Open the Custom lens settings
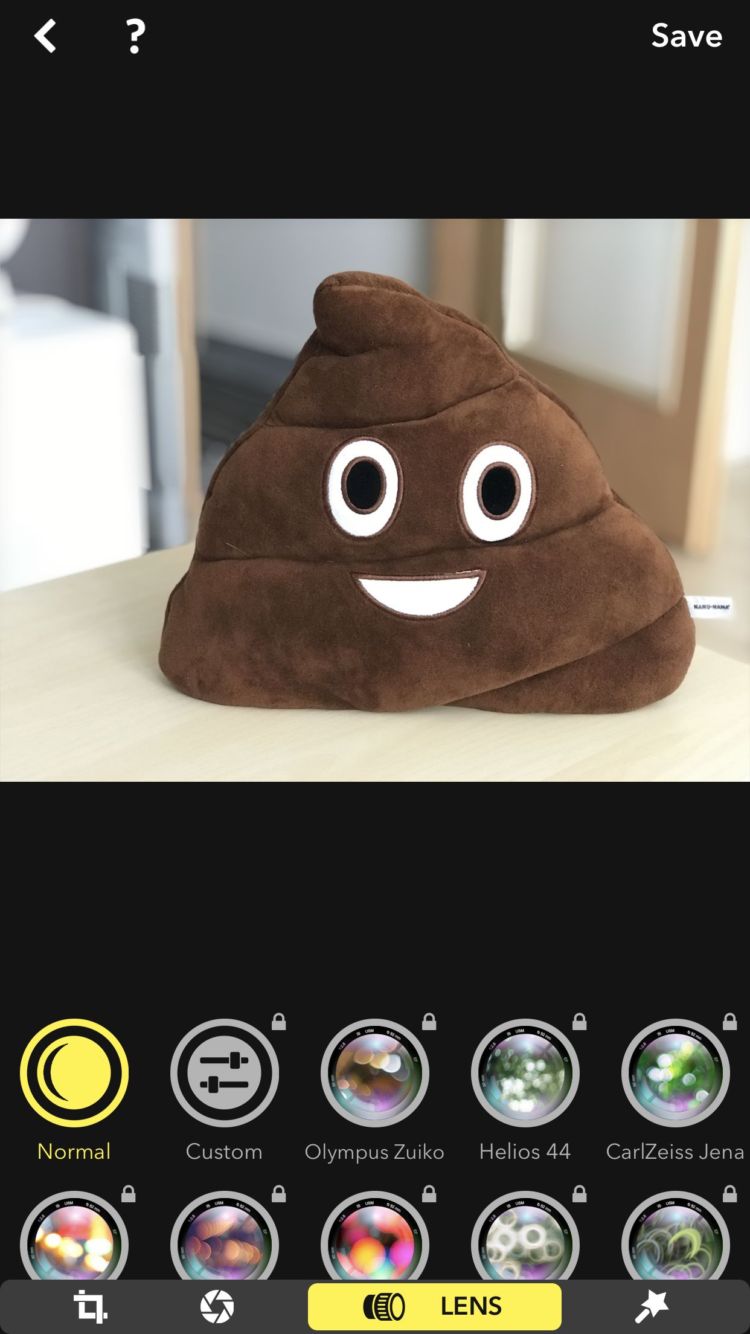The width and height of the screenshot is (750, 1334). tap(224, 1073)
